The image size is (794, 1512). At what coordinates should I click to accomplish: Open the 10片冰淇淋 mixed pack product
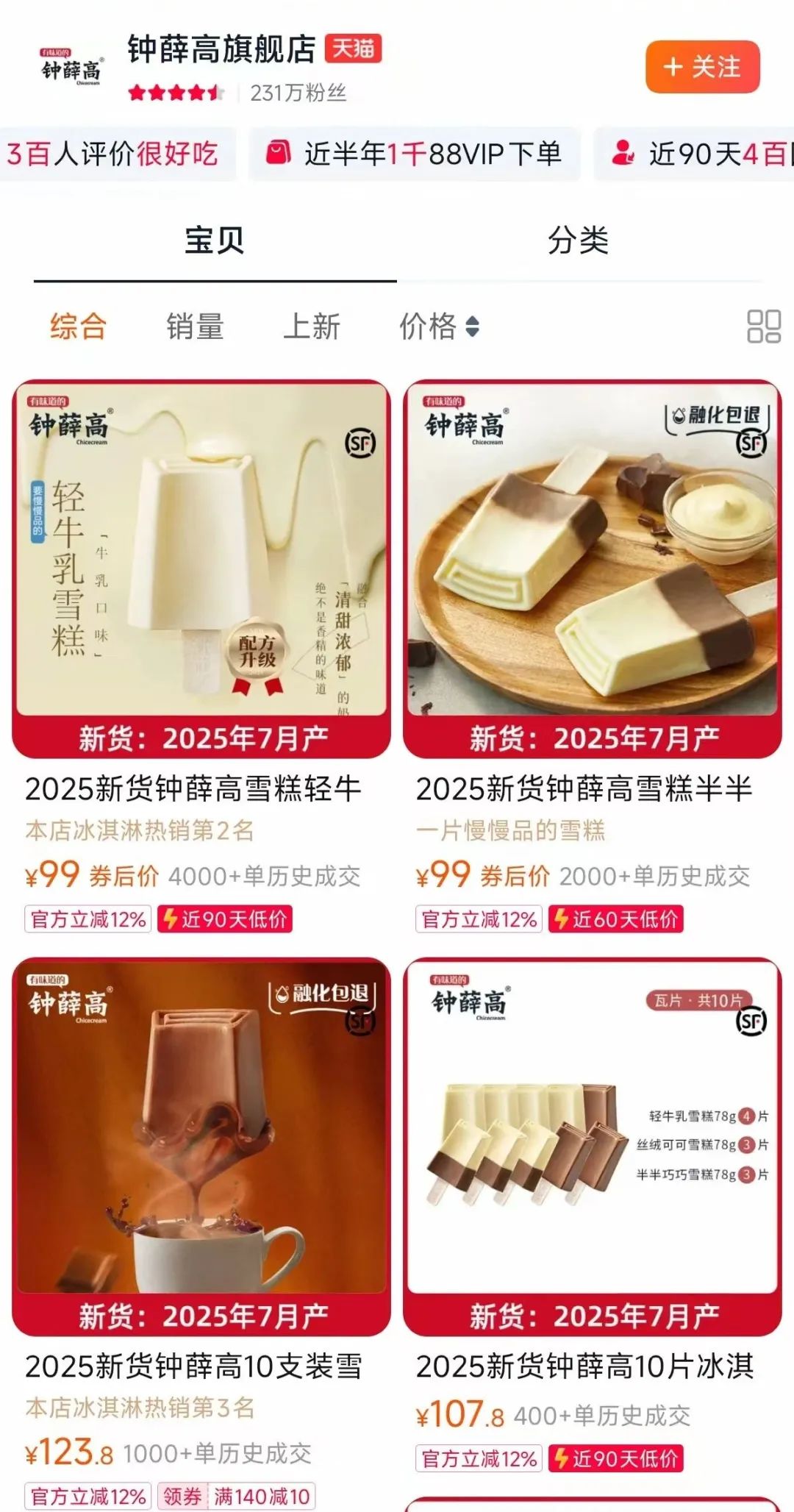coord(593,1146)
